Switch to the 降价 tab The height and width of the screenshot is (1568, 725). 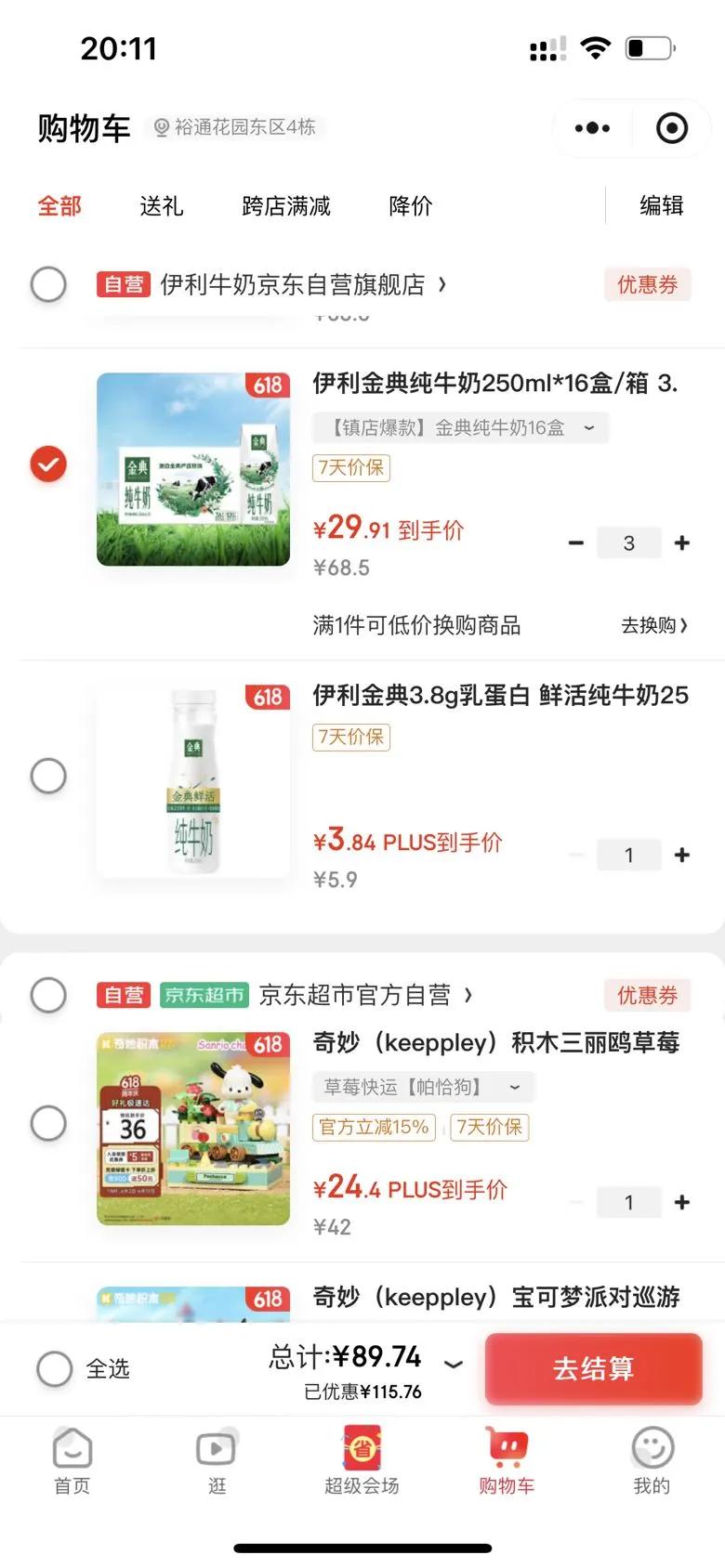point(410,206)
